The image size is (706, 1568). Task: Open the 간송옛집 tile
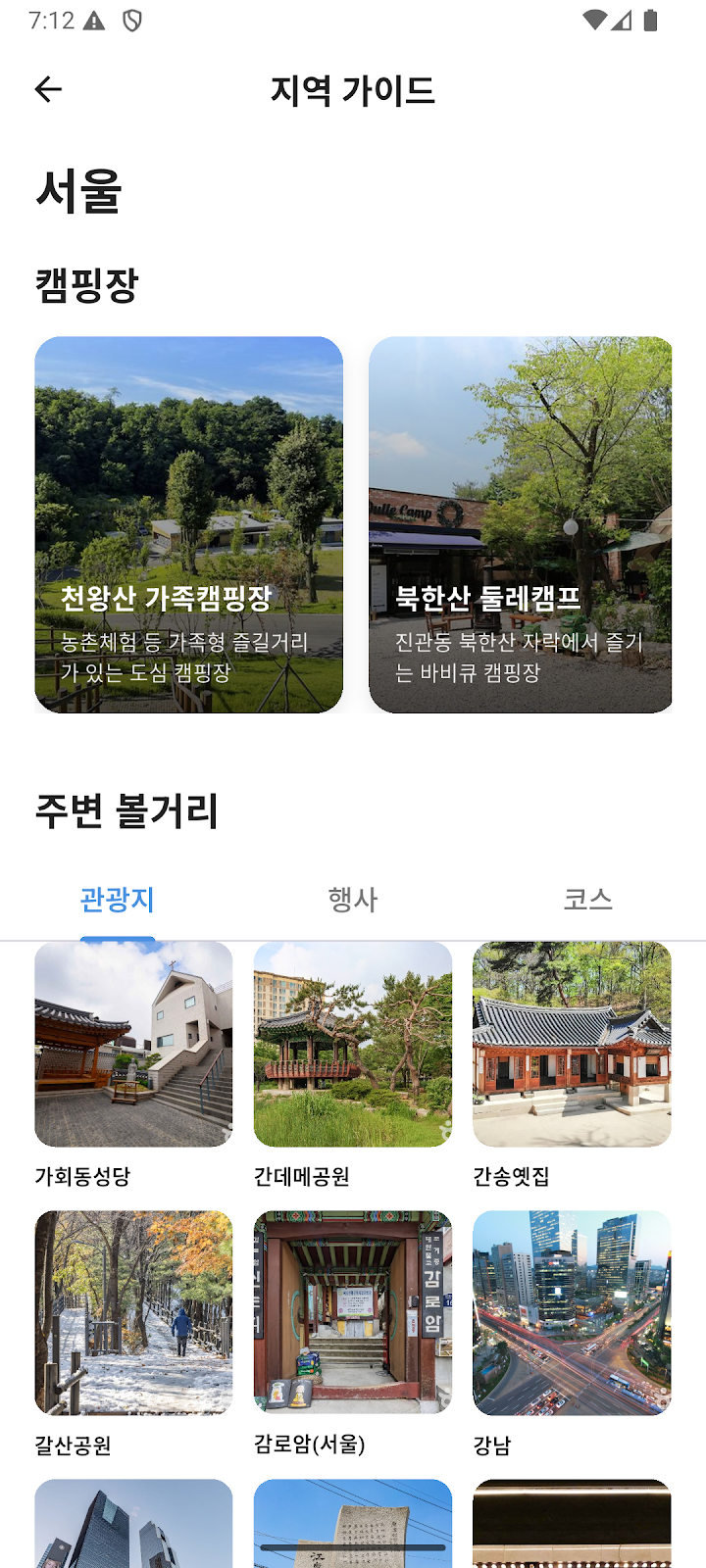(572, 1066)
